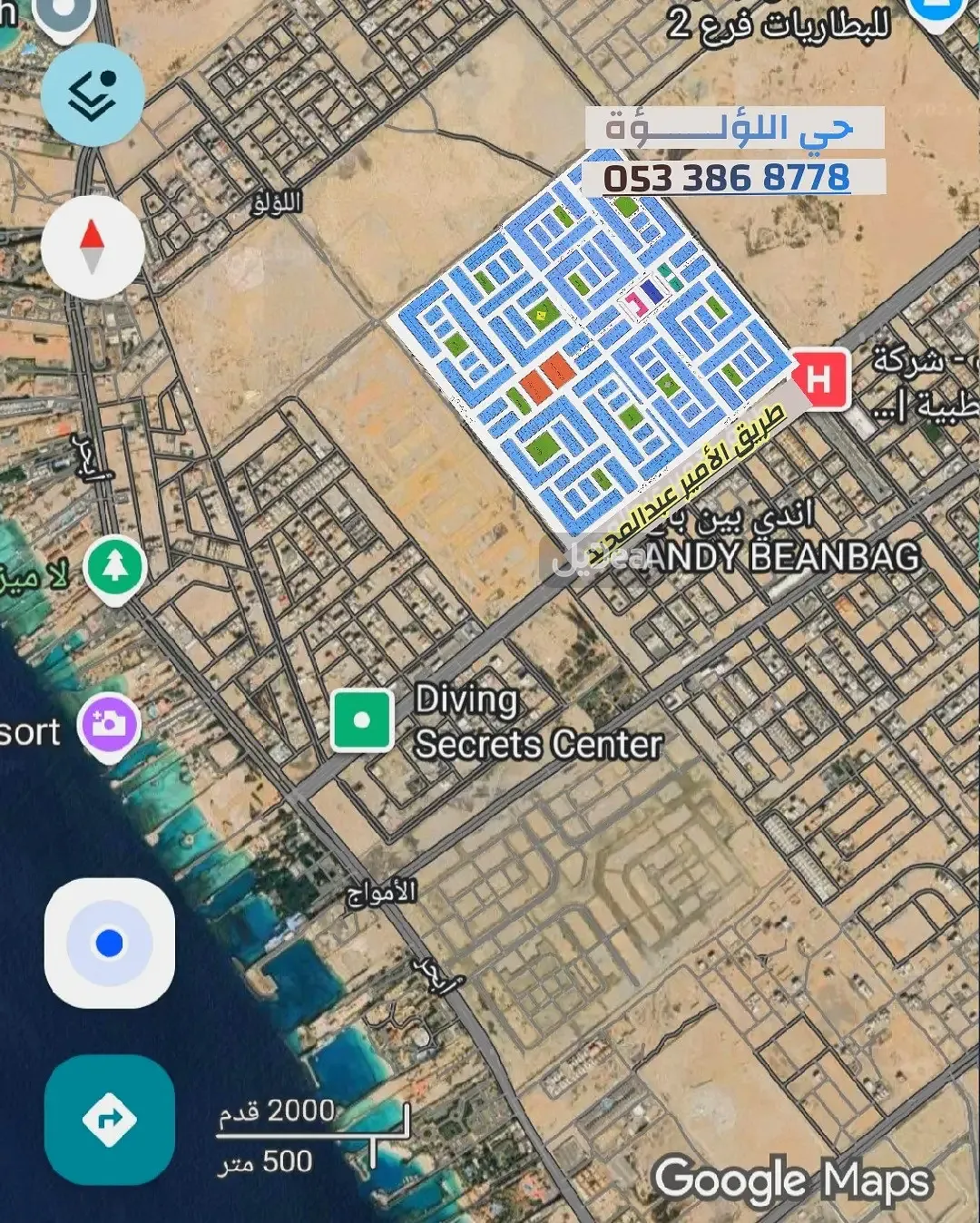Select the ANDY BEANBAG place label
Image resolution: width=980 pixels, height=1223 pixels.
click(x=781, y=559)
